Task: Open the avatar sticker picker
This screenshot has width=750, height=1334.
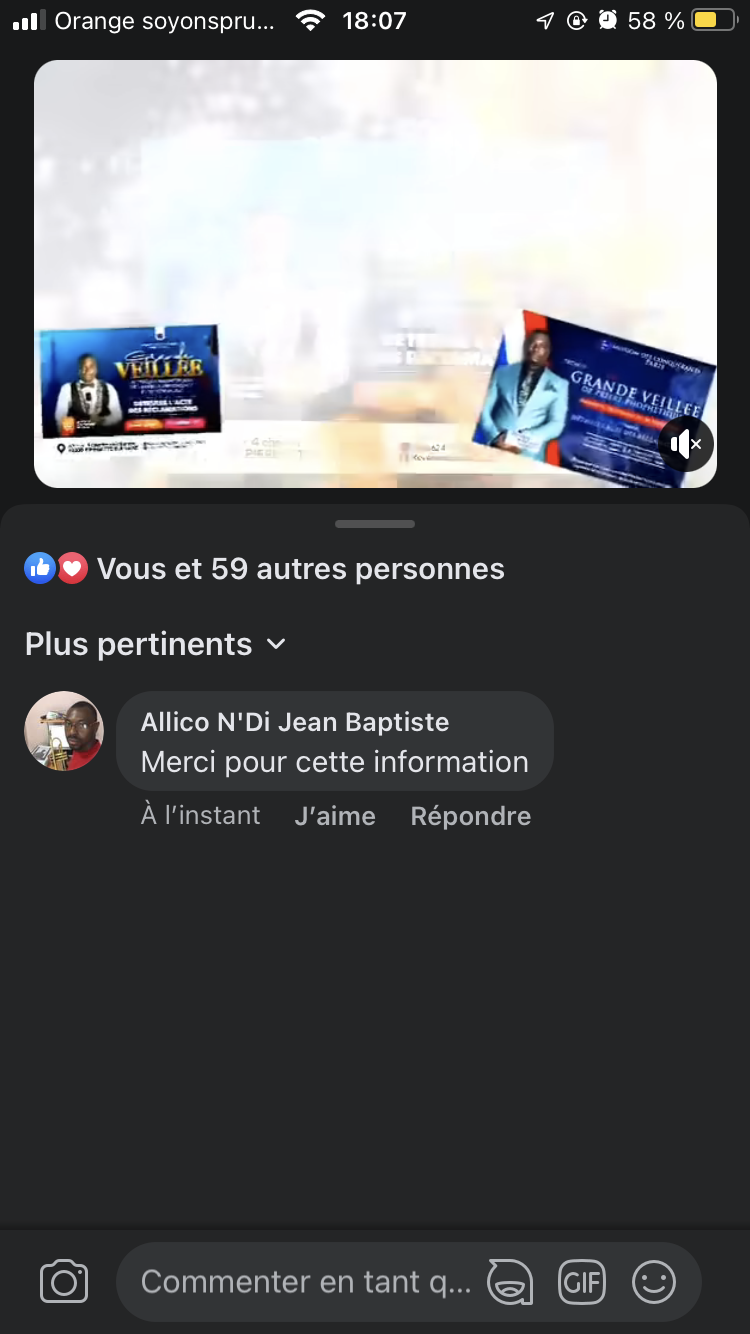Action: pyautogui.click(x=510, y=1282)
